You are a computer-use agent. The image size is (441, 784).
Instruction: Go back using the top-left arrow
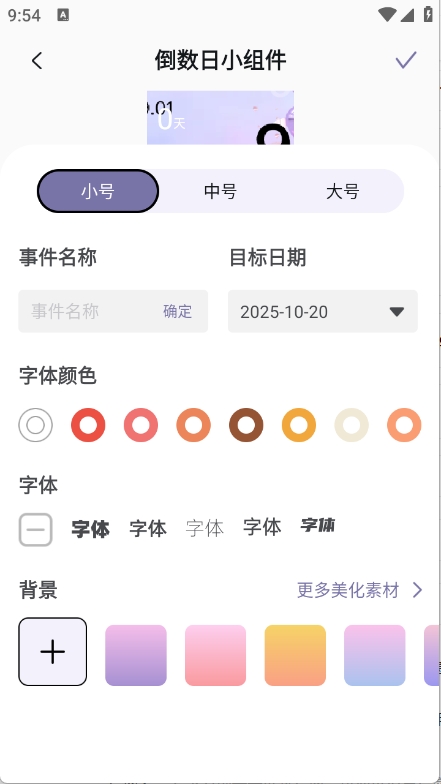37,60
